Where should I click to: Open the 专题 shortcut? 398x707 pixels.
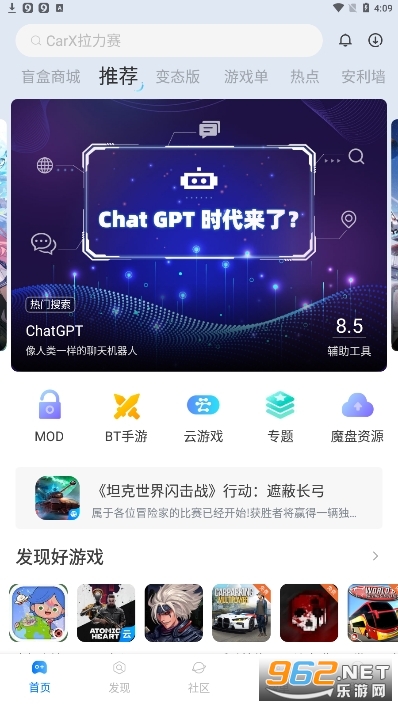pyautogui.click(x=280, y=416)
